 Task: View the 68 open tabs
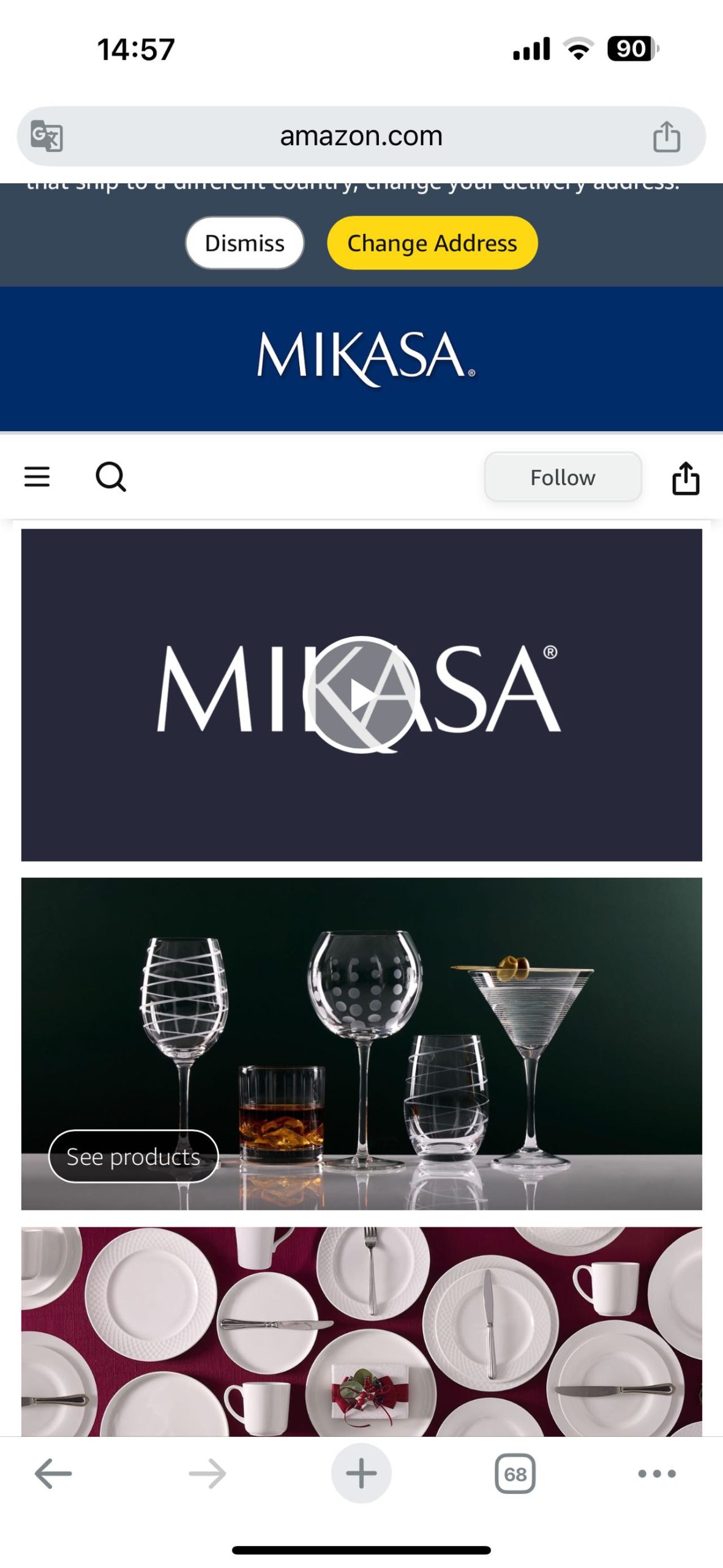pos(514,1472)
